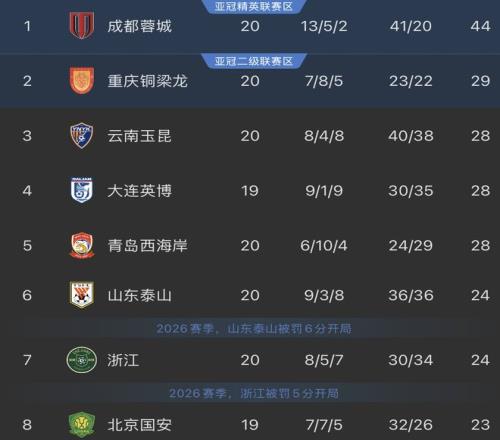View the 北京国安 team page
Image resolution: width=500 pixels, height=440 pixels.
coord(250,425)
